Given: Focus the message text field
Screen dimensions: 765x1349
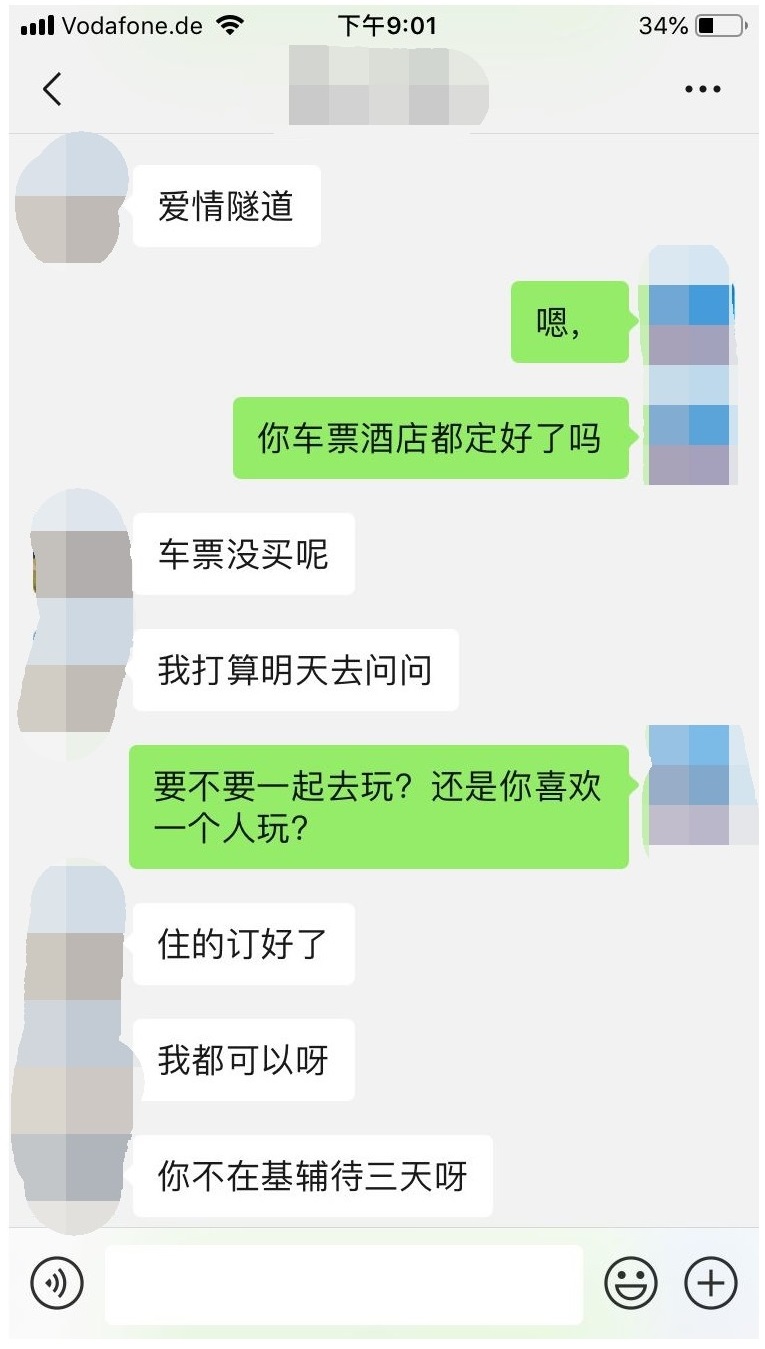Looking at the screenshot, I should (343, 1284).
